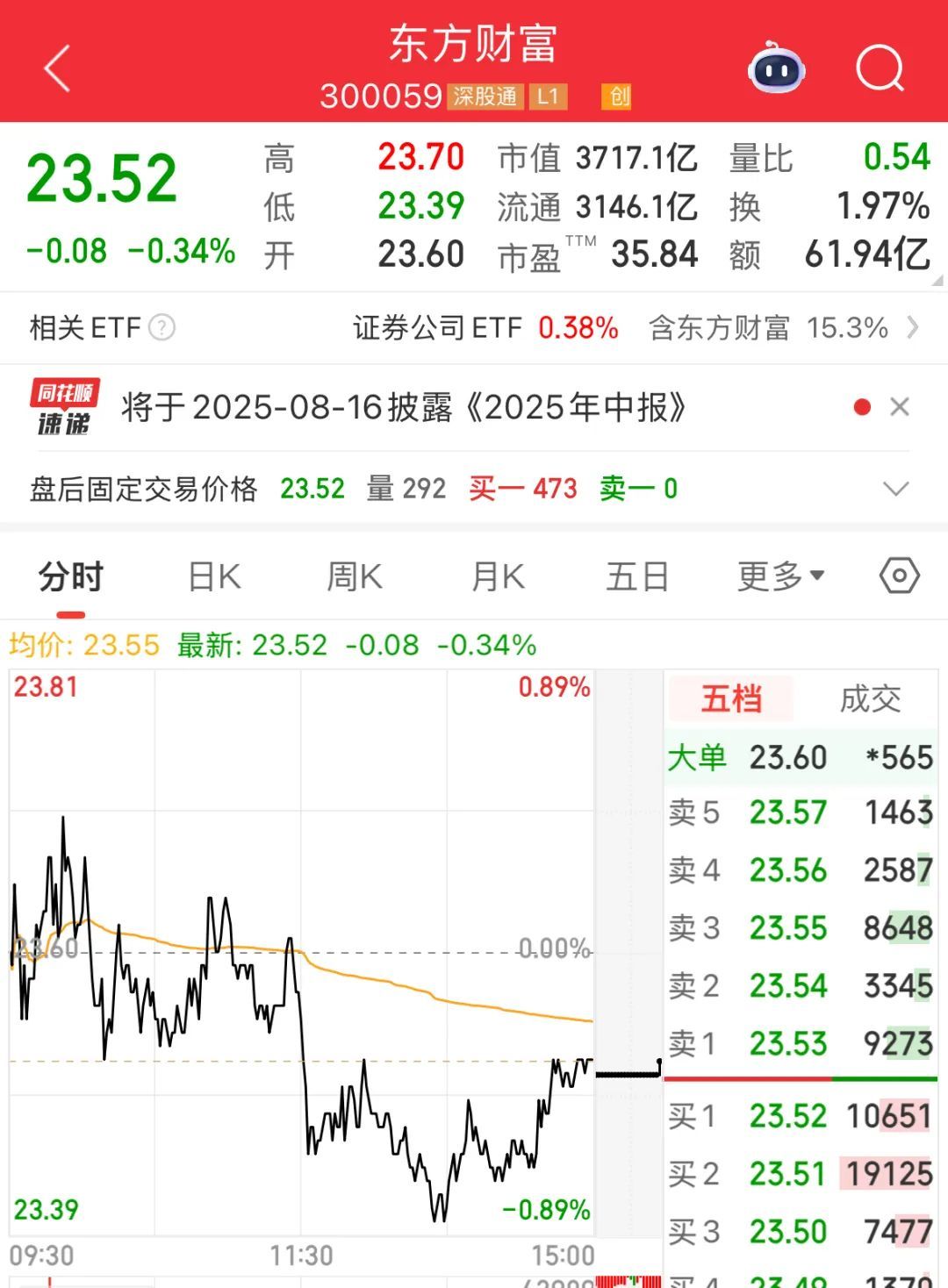Switch to the 分时 chart tab
948x1288 pixels.
[71, 577]
